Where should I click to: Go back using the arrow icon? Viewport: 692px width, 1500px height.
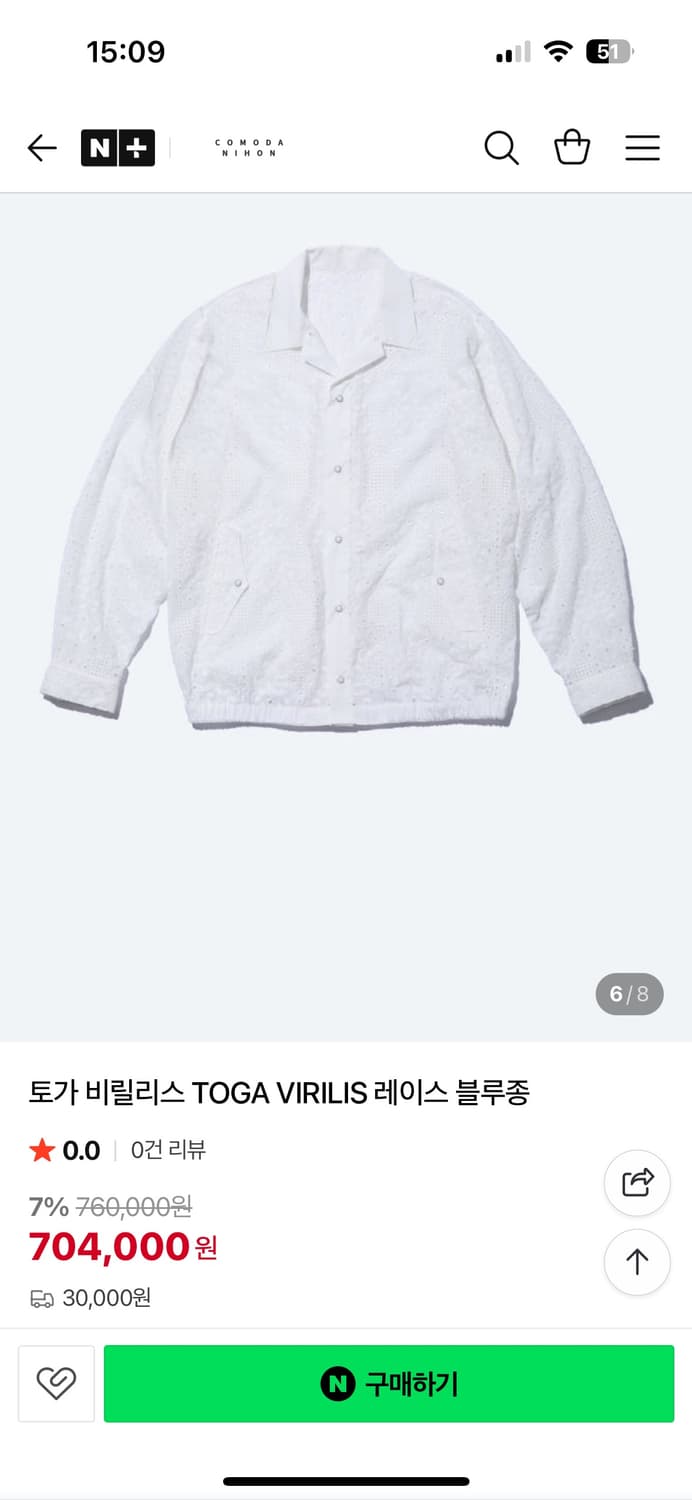[x=42, y=149]
